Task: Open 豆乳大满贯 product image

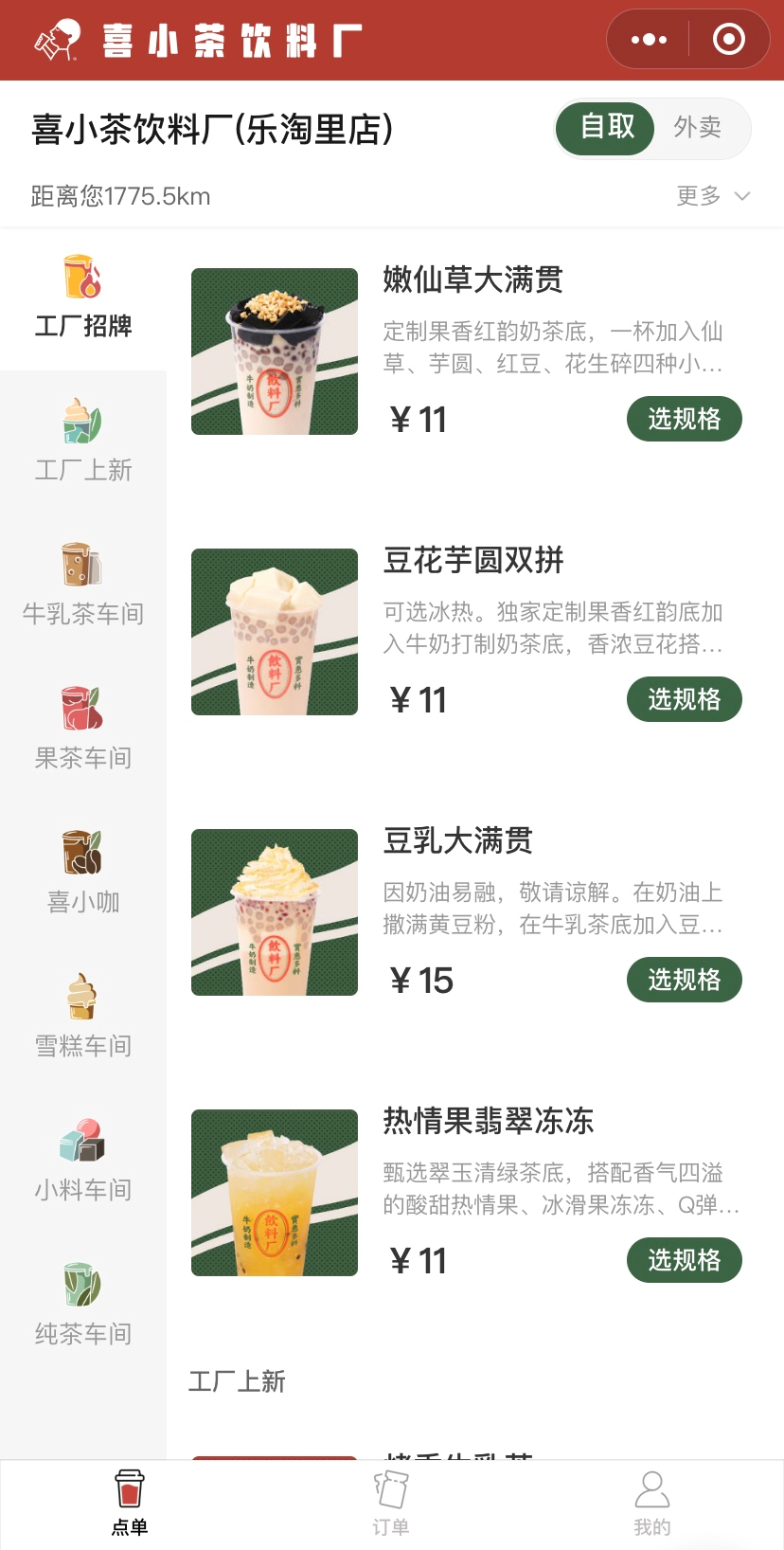Action: [x=275, y=912]
